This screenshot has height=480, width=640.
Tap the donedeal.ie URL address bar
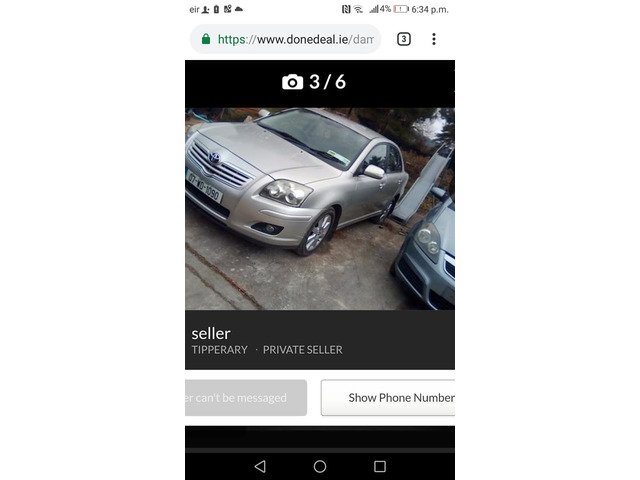tap(295, 39)
